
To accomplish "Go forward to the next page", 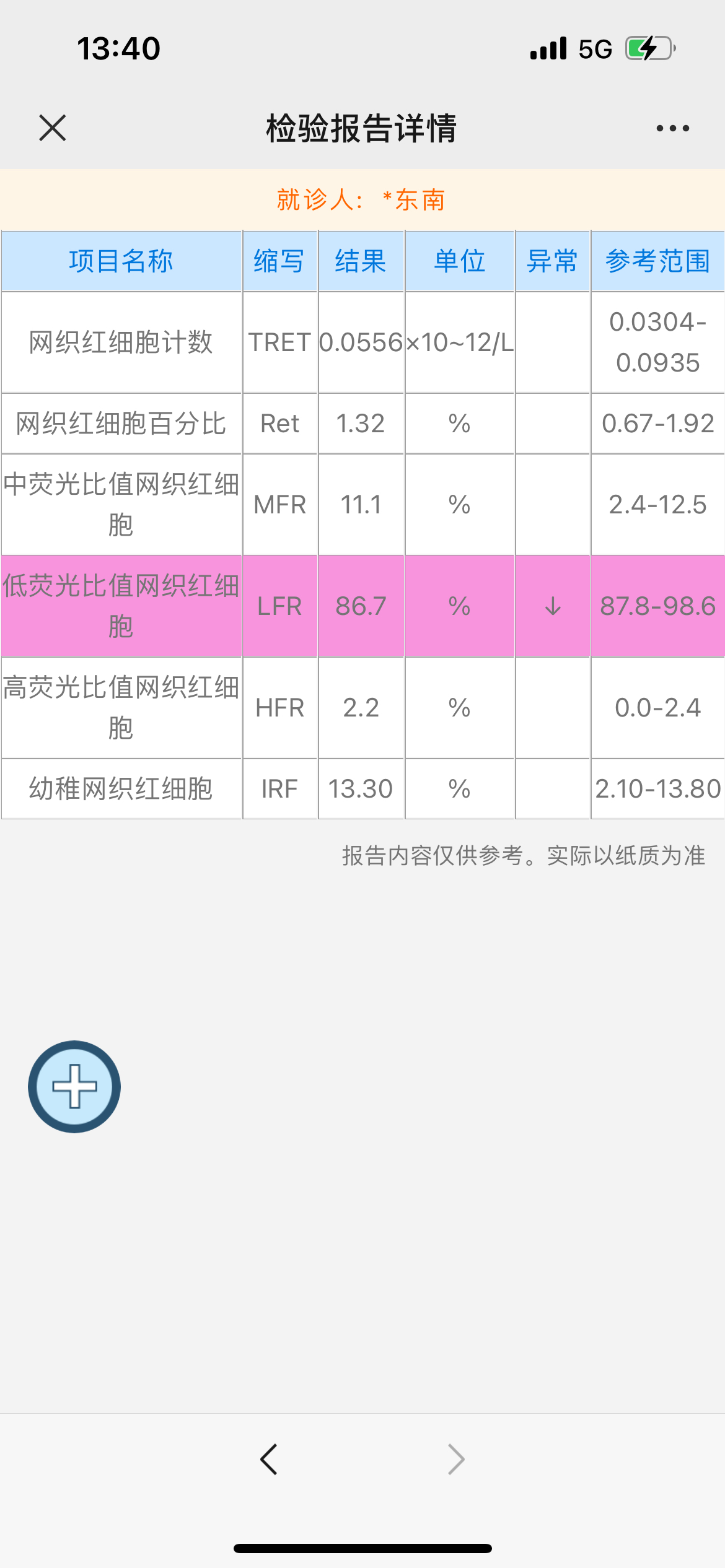I will pyautogui.click(x=456, y=1460).
